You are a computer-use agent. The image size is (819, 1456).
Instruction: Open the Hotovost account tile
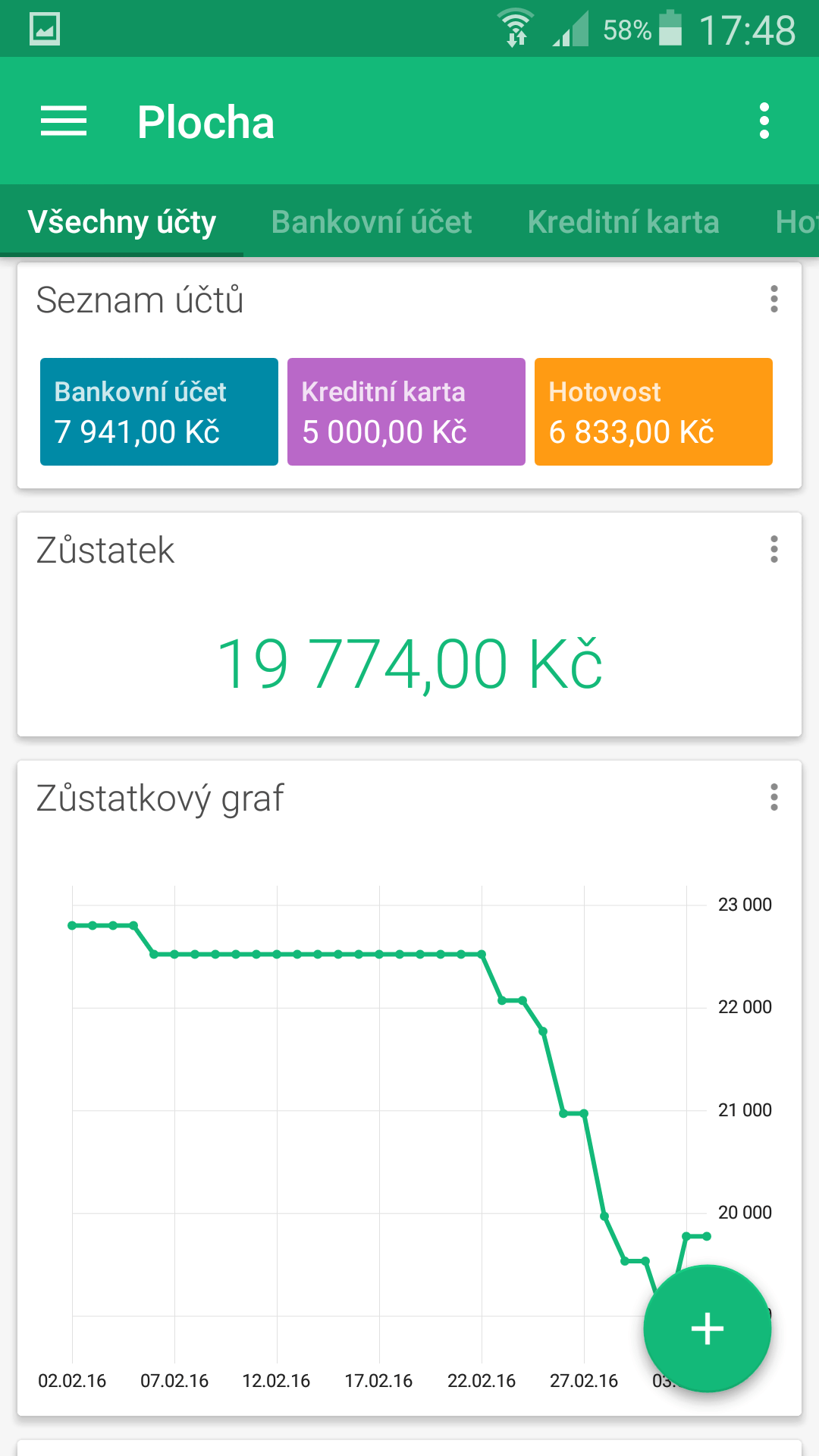[654, 412]
